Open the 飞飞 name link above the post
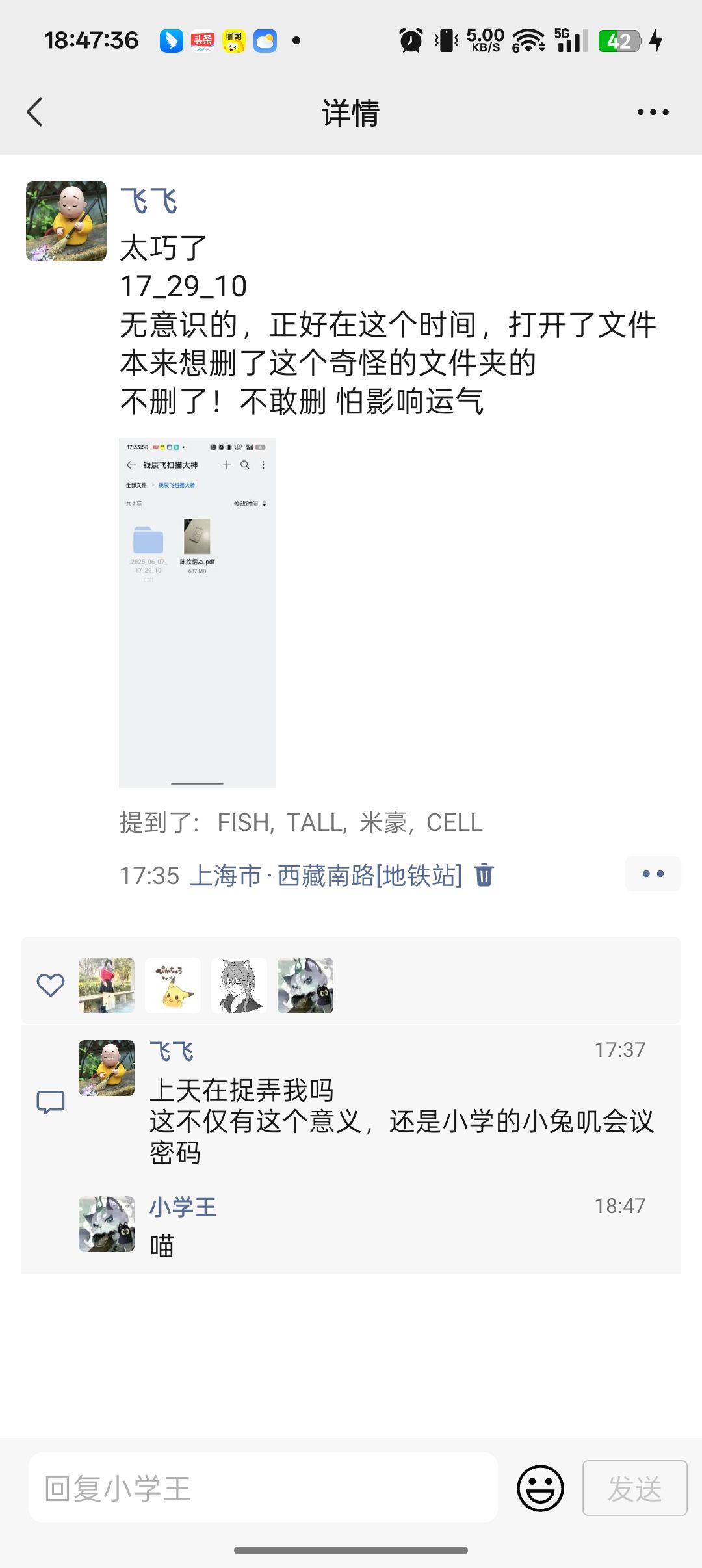Image resolution: width=702 pixels, height=1568 pixels. point(149,201)
